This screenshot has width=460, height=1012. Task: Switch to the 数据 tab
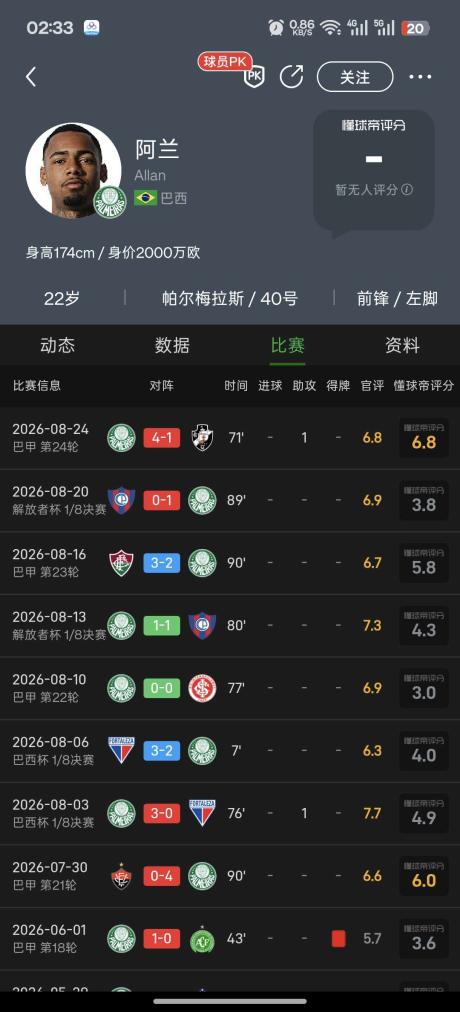pos(172,345)
